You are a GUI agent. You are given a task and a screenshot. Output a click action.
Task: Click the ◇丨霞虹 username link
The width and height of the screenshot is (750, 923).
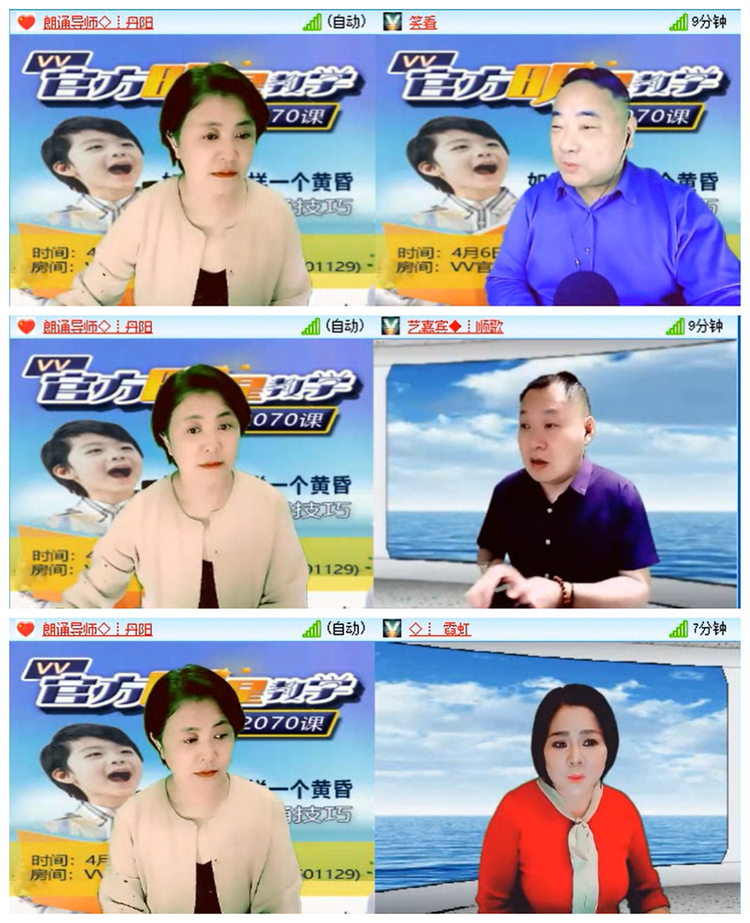[x=440, y=631]
